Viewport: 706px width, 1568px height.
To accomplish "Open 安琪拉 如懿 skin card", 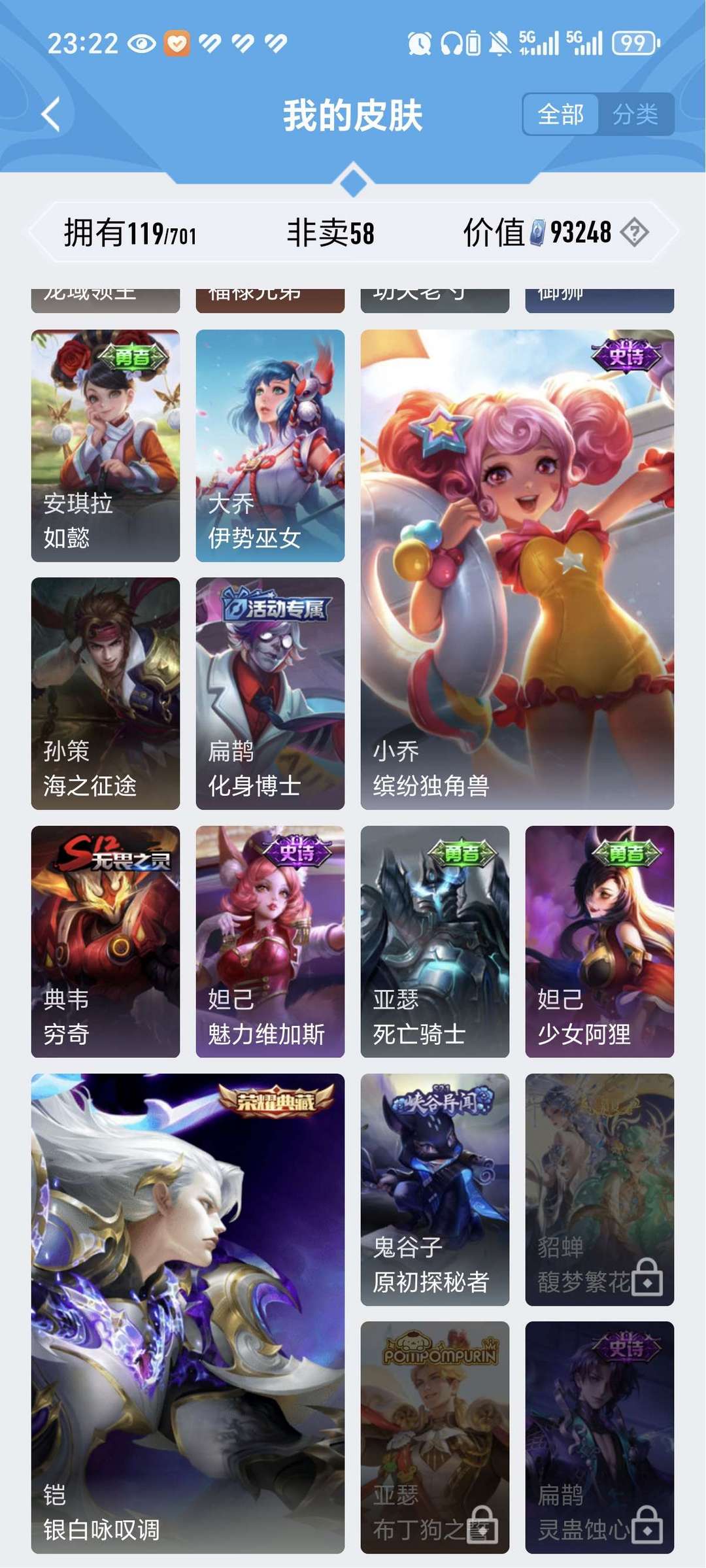I will point(105,445).
